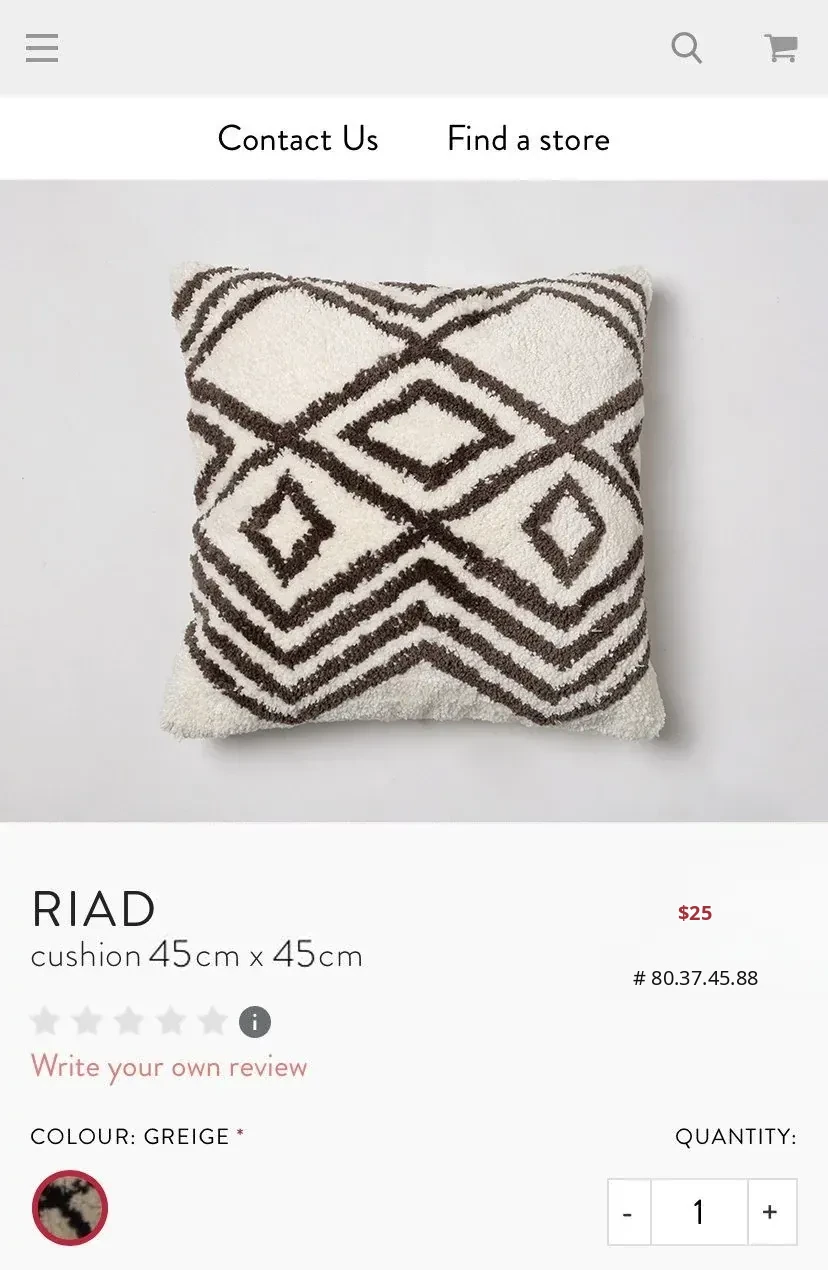Screen dimensions: 828x1270
Task: Open the hamburger menu
Action: point(42,48)
